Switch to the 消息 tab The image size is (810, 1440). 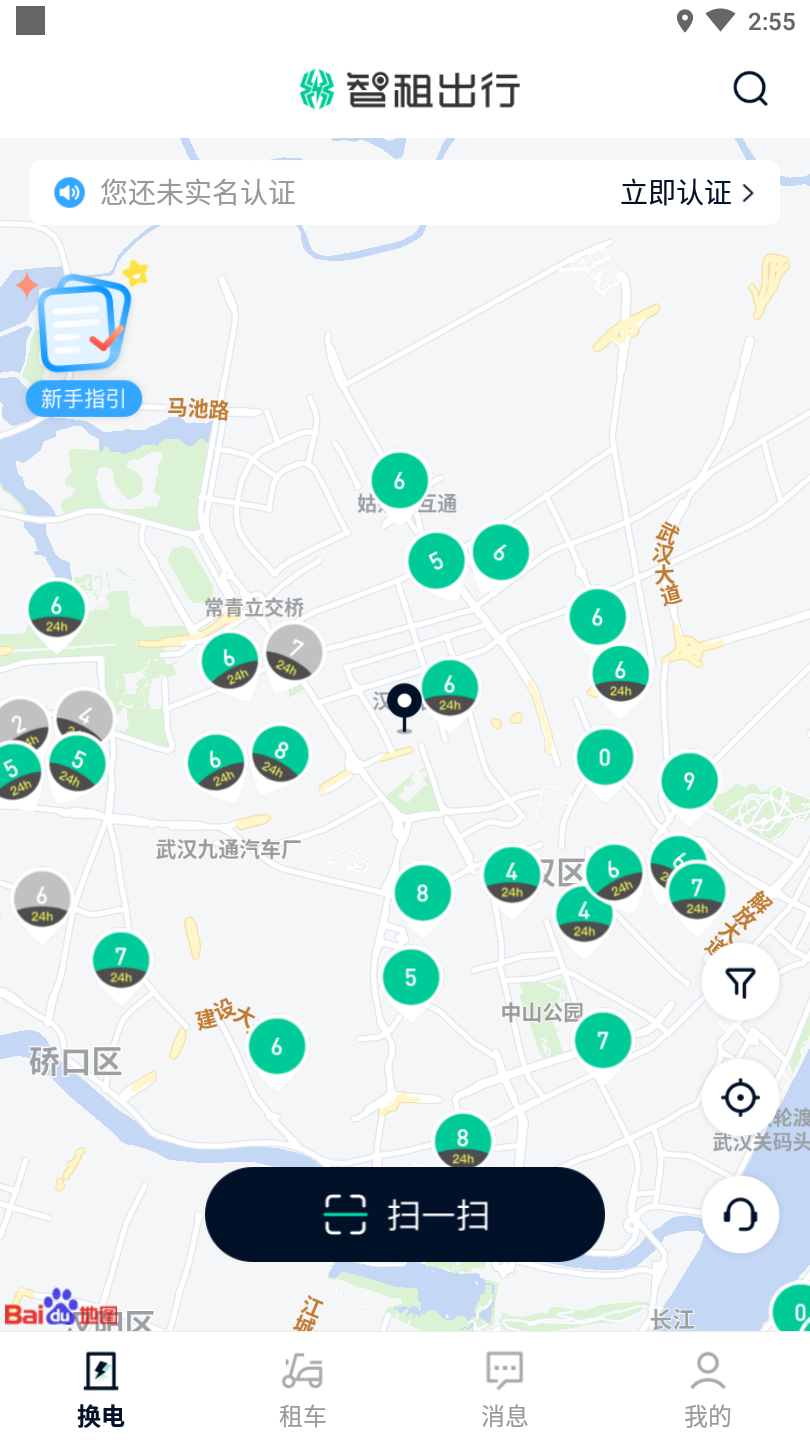(505, 1388)
